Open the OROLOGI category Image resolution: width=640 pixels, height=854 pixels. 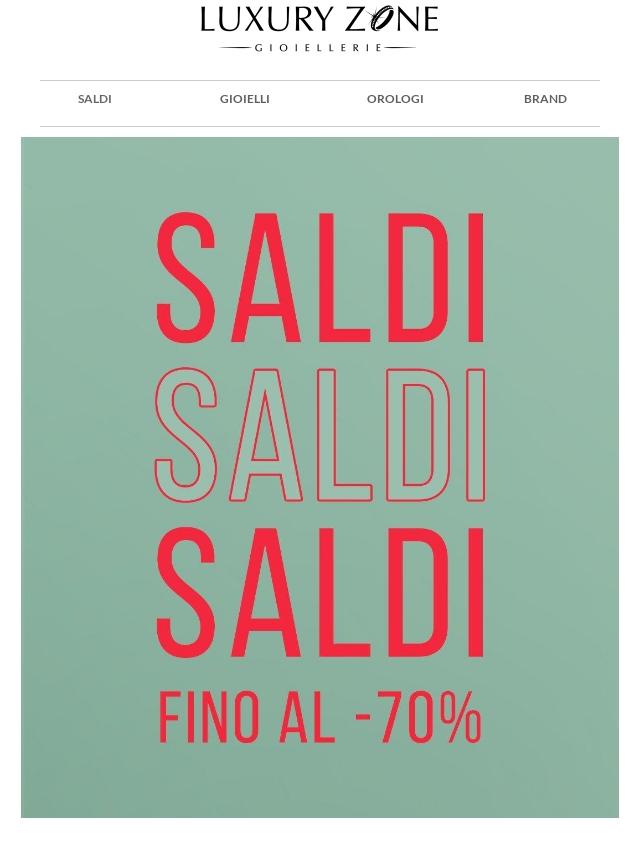pyautogui.click(x=395, y=99)
